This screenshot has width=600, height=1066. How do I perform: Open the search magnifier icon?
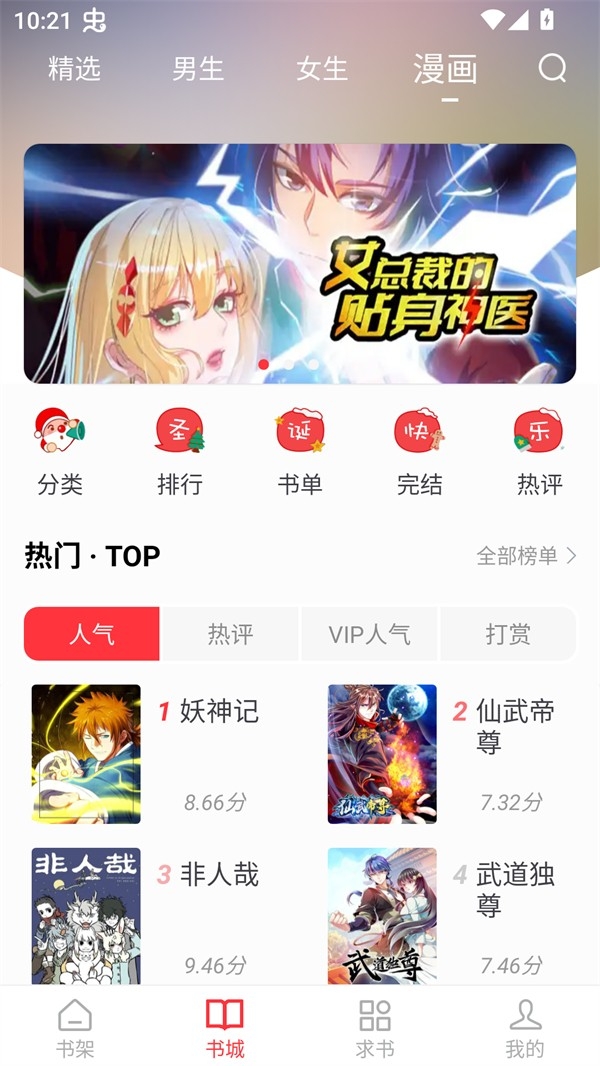[552, 68]
